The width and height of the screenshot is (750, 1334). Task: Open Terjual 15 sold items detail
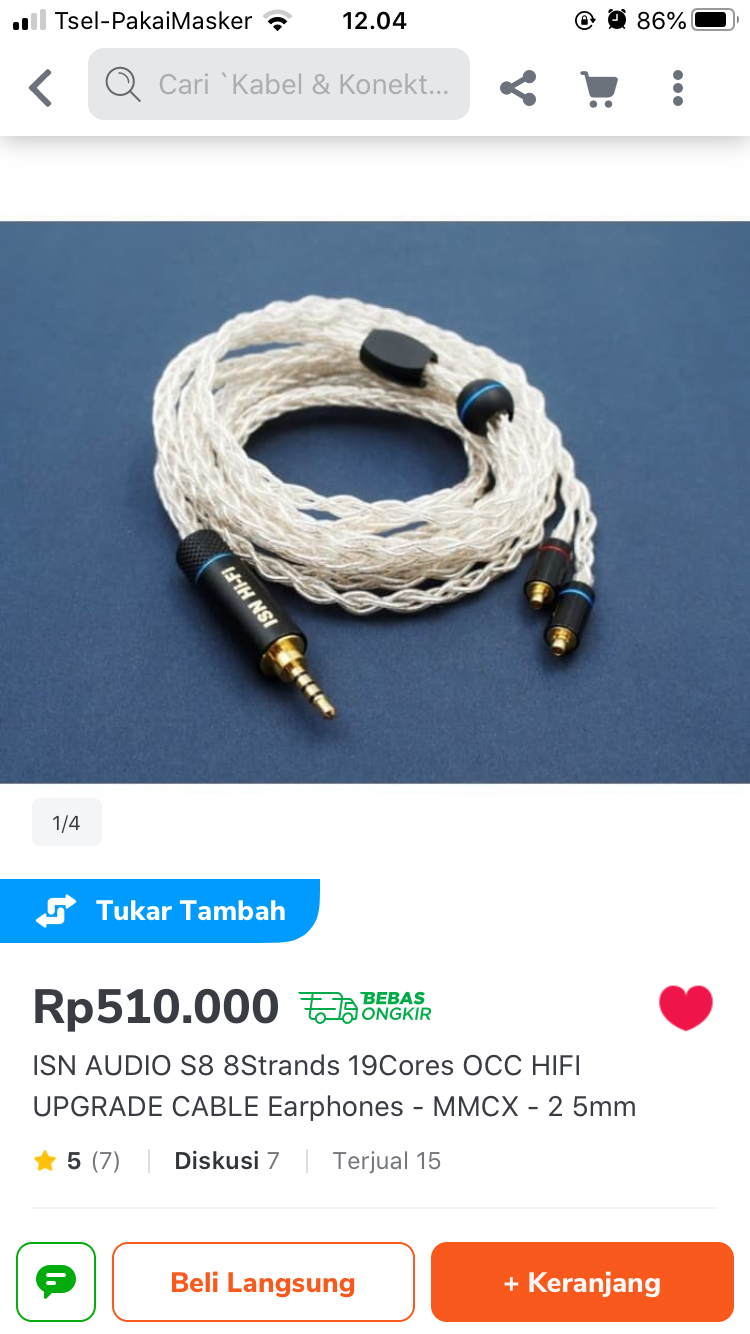[387, 1160]
